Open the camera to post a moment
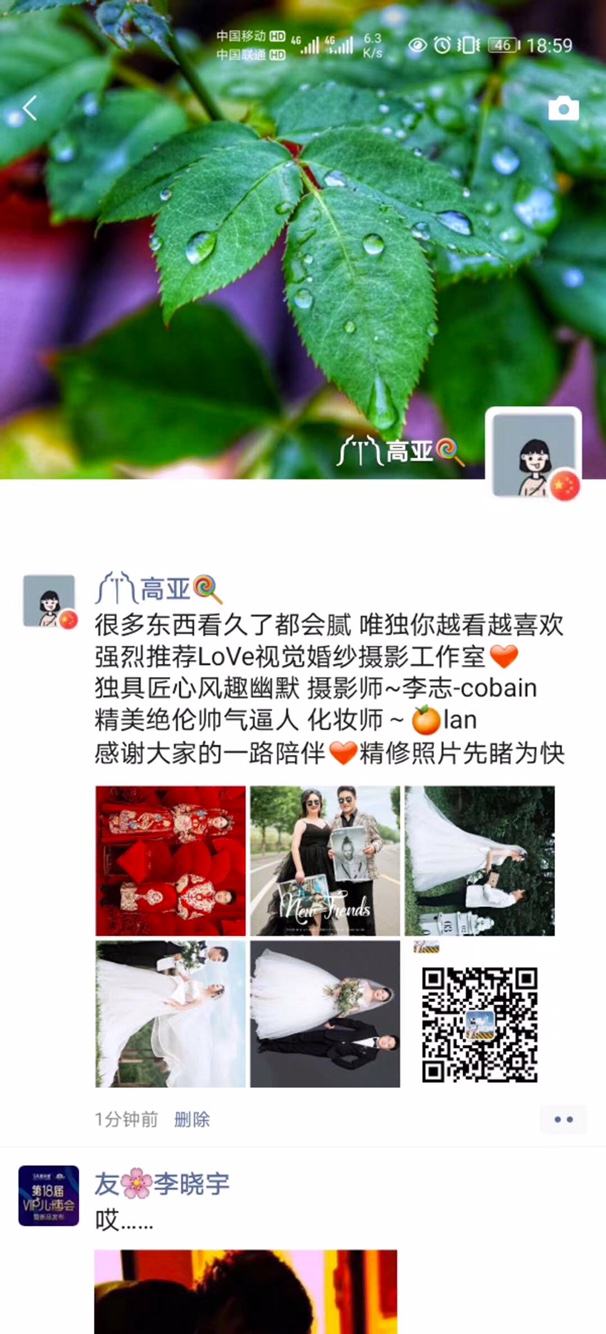This screenshot has width=606, height=1334. pyautogui.click(x=563, y=109)
